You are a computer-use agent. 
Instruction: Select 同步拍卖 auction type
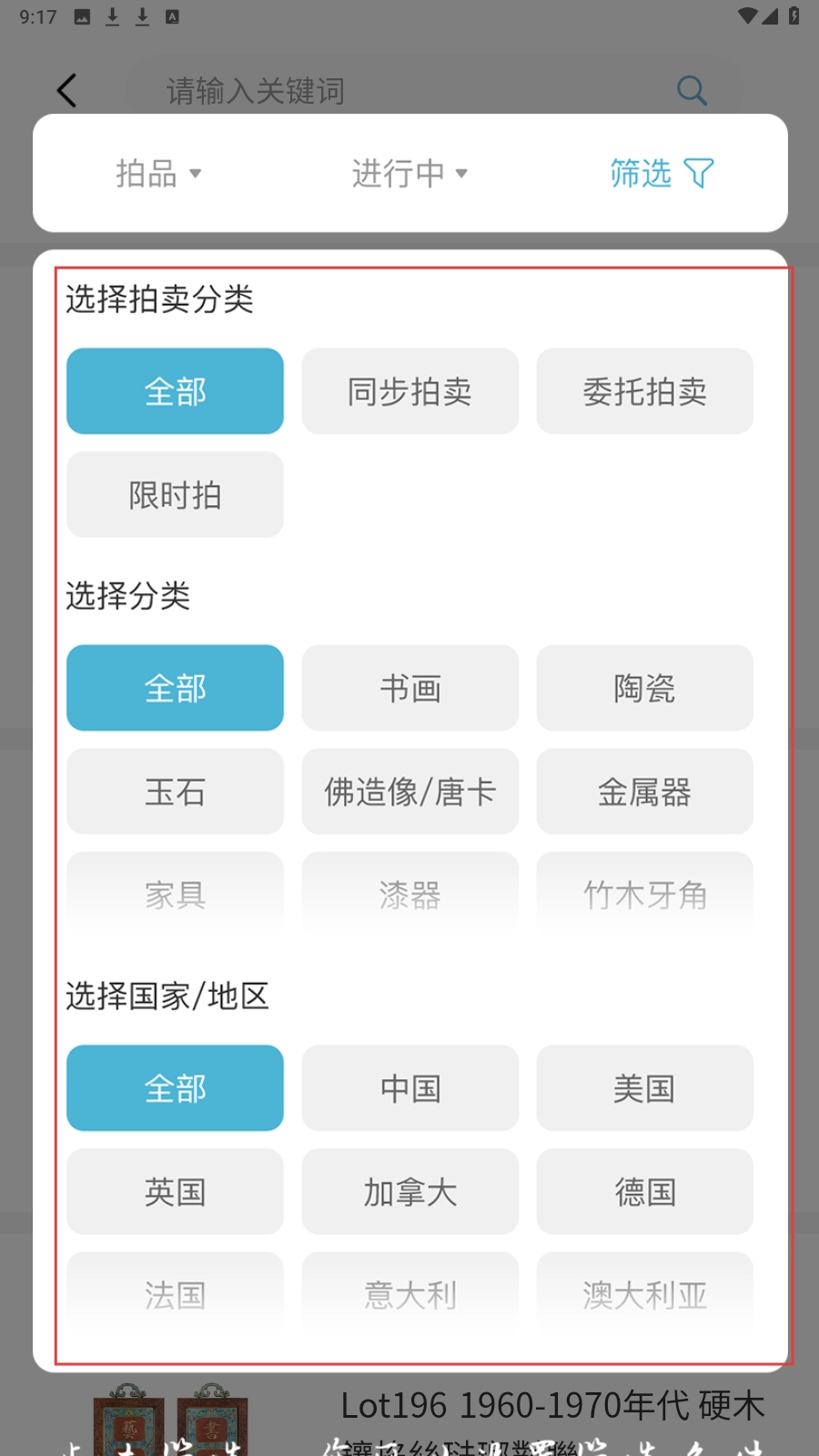pyautogui.click(x=409, y=391)
